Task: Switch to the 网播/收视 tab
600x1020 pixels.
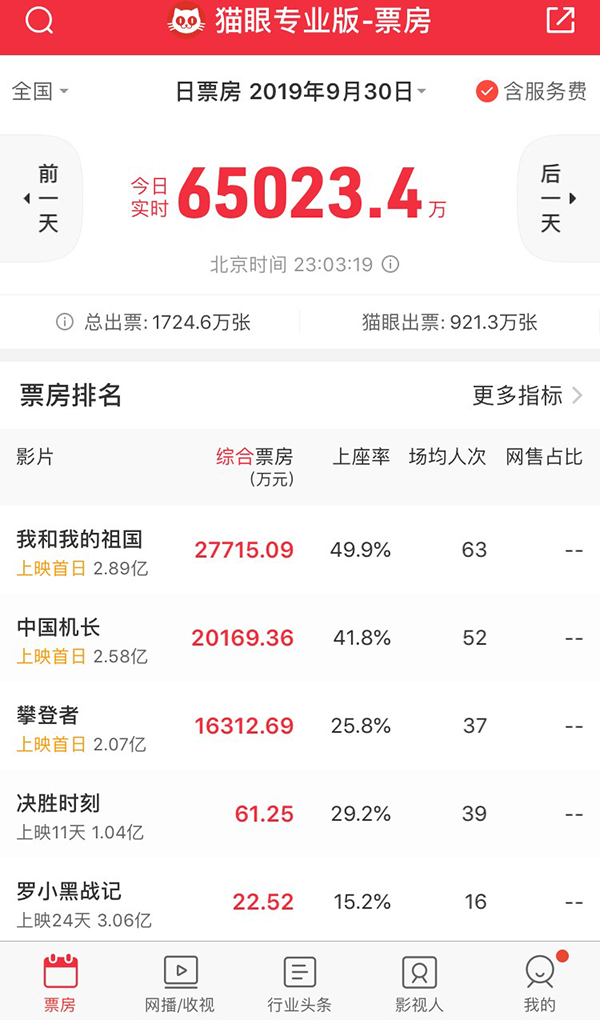Action: [180, 982]
